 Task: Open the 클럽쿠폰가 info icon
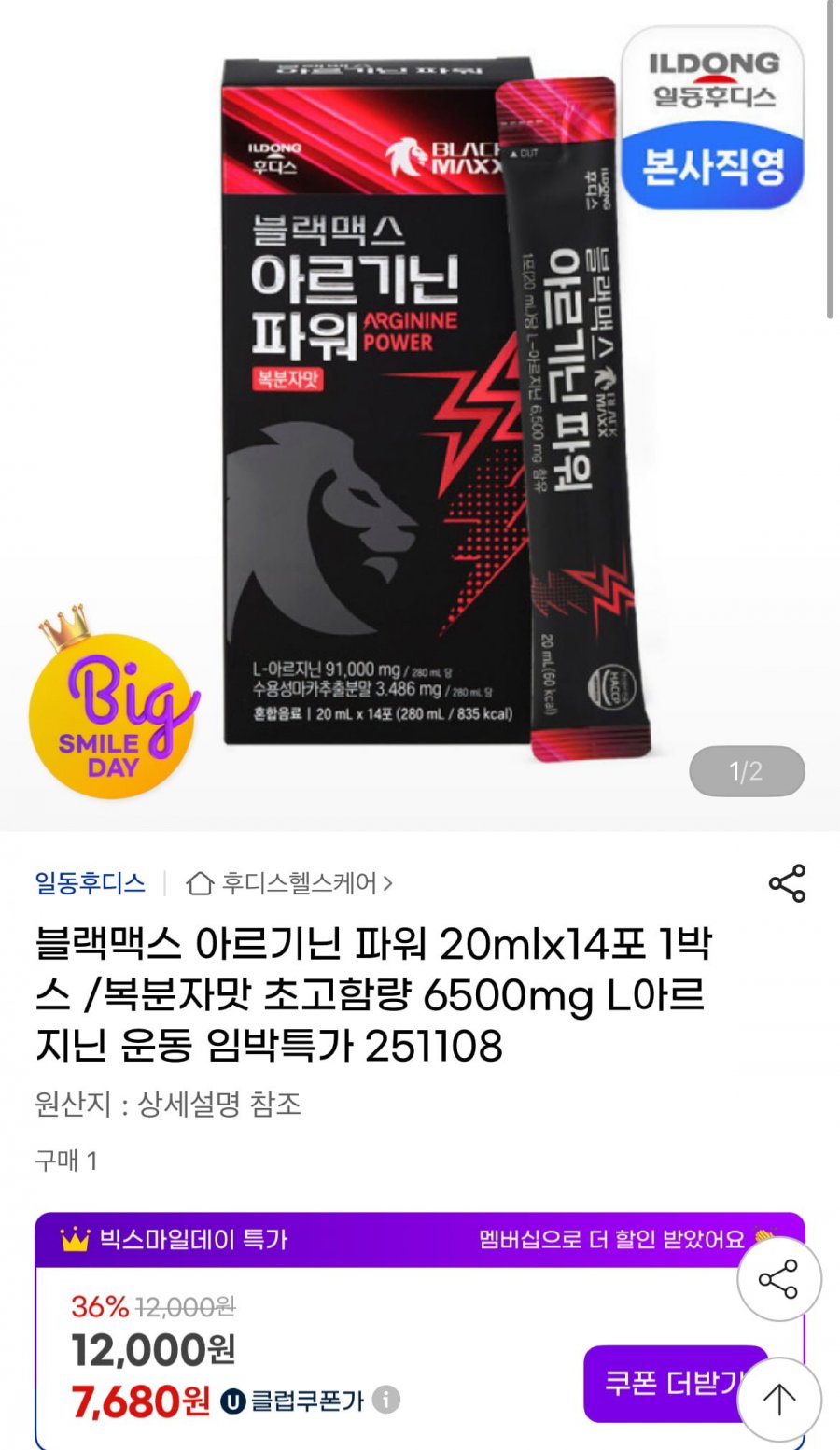386,1400
